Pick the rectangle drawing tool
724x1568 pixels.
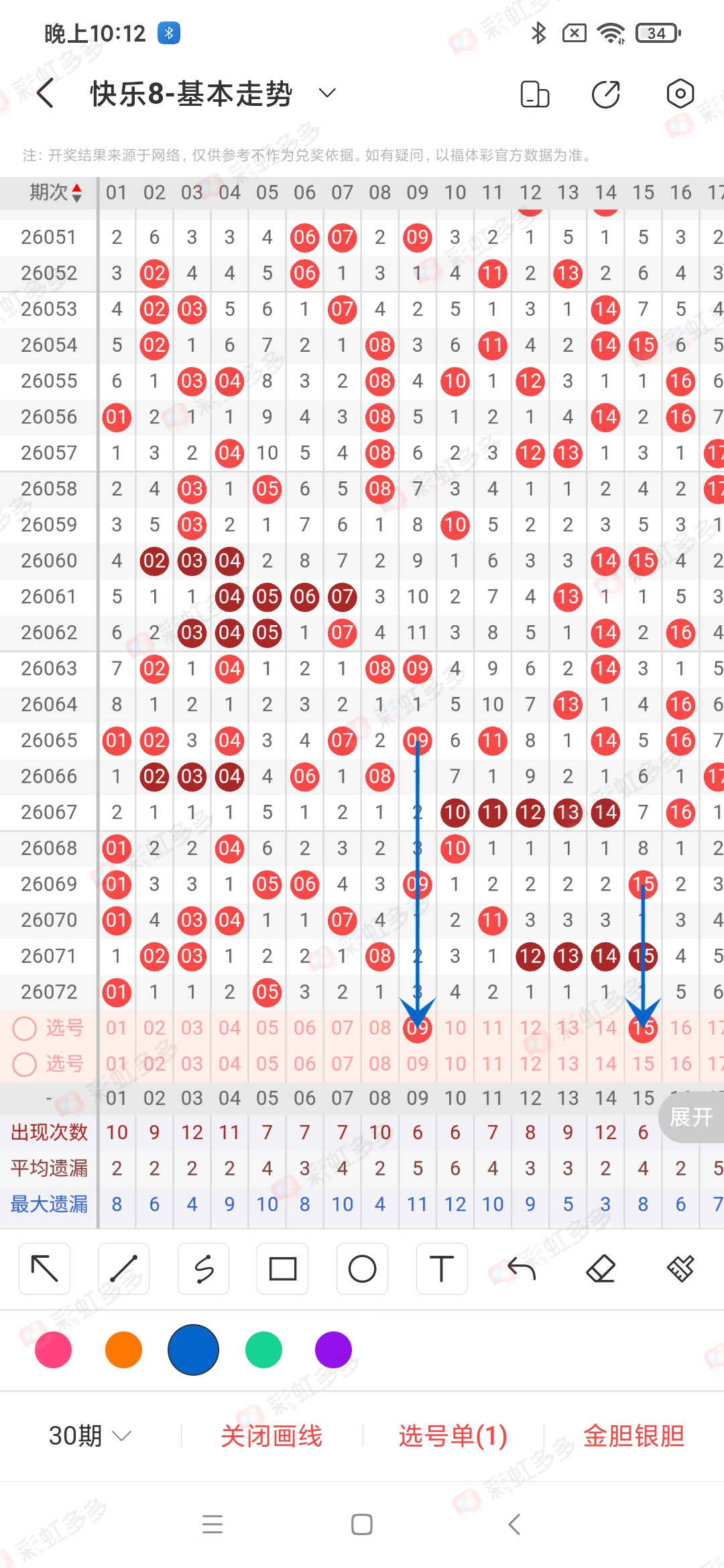282,1268
